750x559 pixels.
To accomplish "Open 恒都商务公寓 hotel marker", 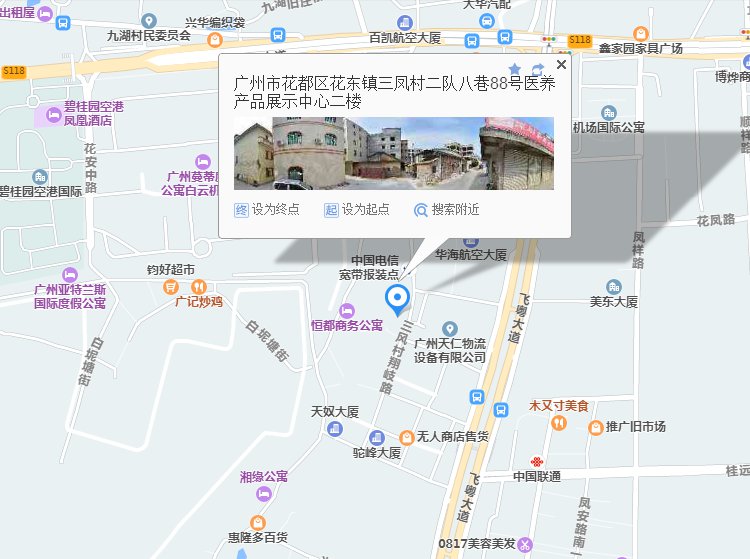I will tap(347, 310).
